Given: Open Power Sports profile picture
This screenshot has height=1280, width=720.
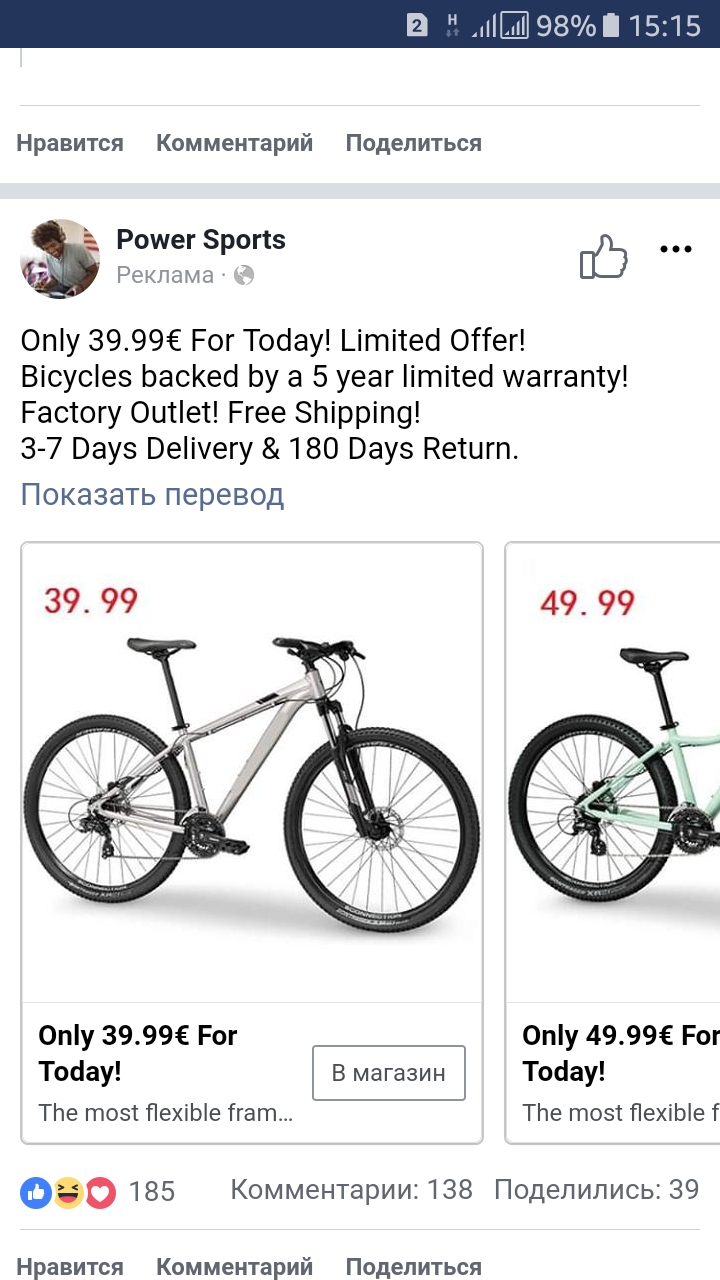Looking at the screenshot, I should coord(60,259).
